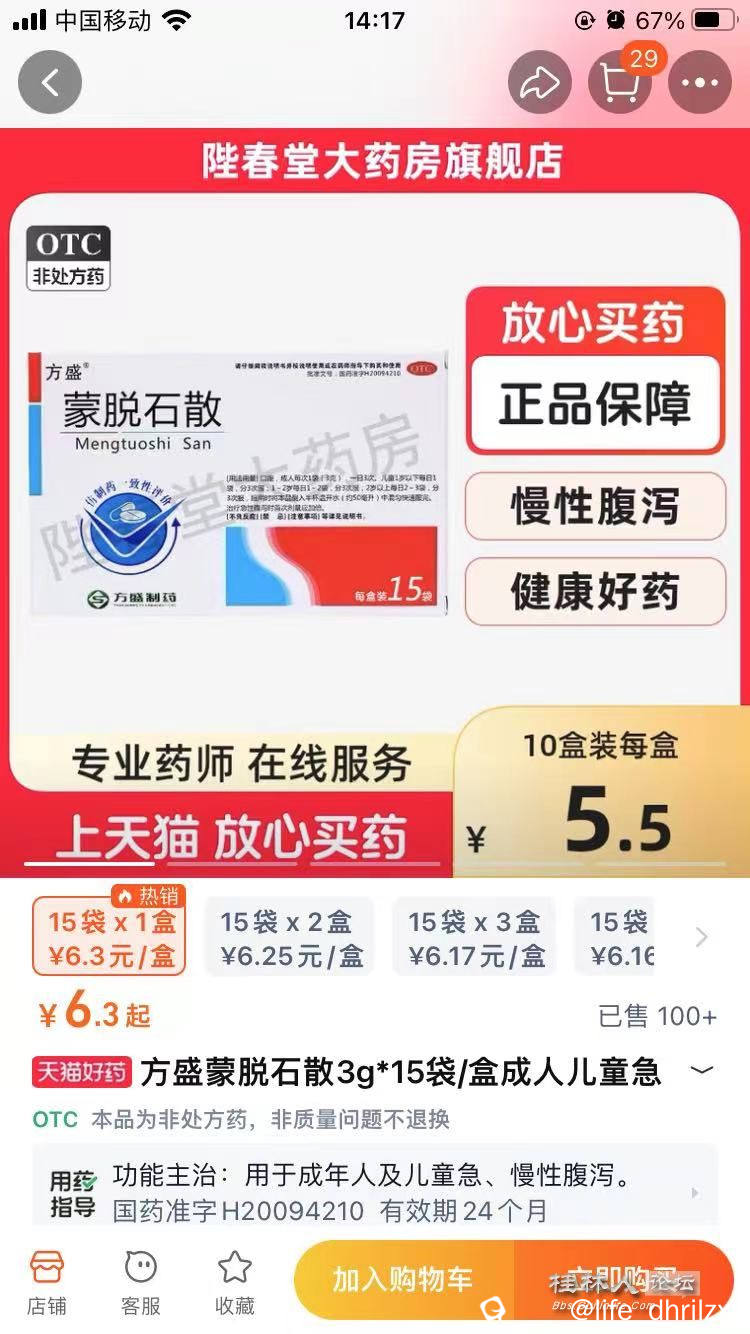The width and height of the screenshot is (750, 1334).
Task: Open the overflow menu
Action: [700, 82]
